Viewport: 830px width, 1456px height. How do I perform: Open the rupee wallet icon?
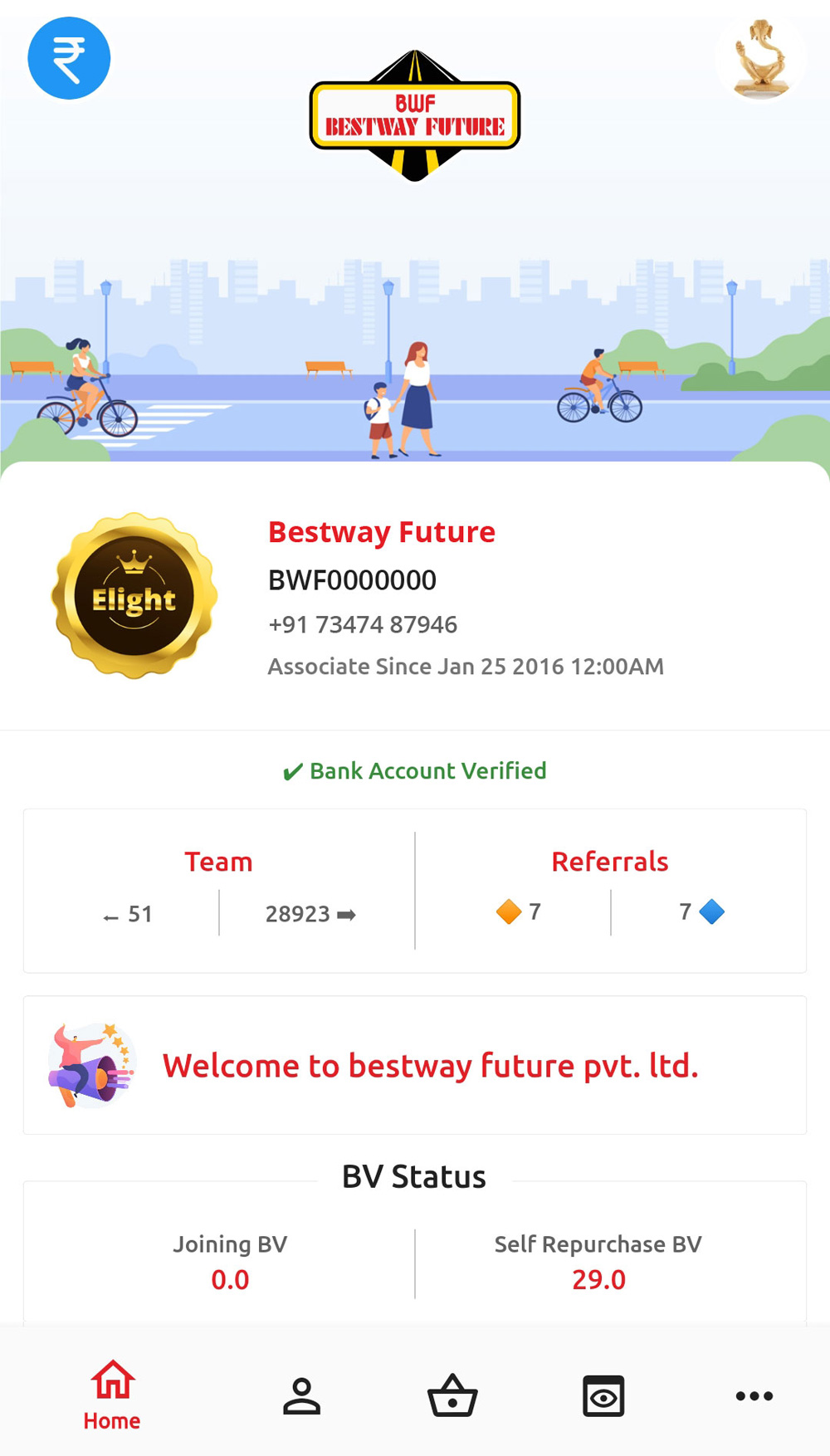pyautogui.click(x=69, y=58)
